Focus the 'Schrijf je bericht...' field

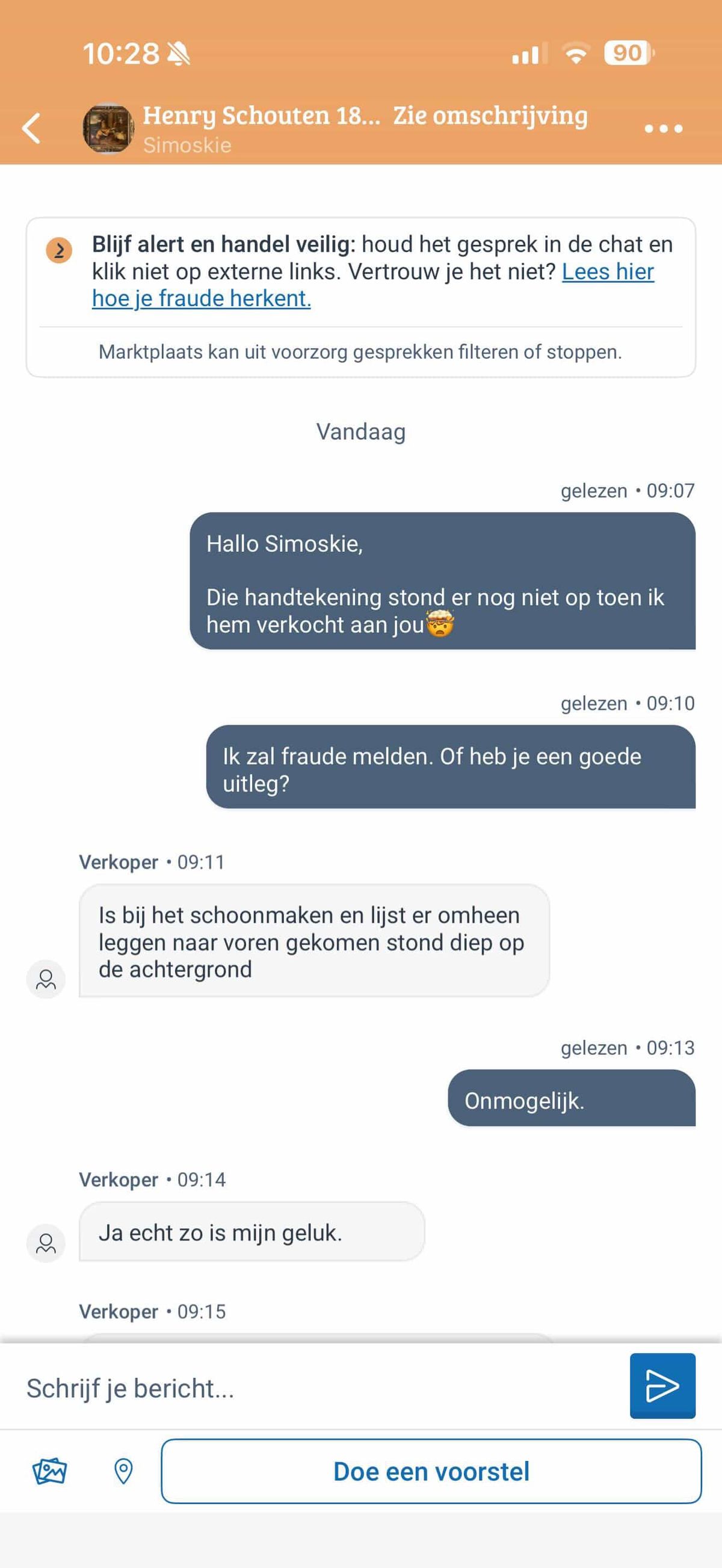tap(316, 1388)
